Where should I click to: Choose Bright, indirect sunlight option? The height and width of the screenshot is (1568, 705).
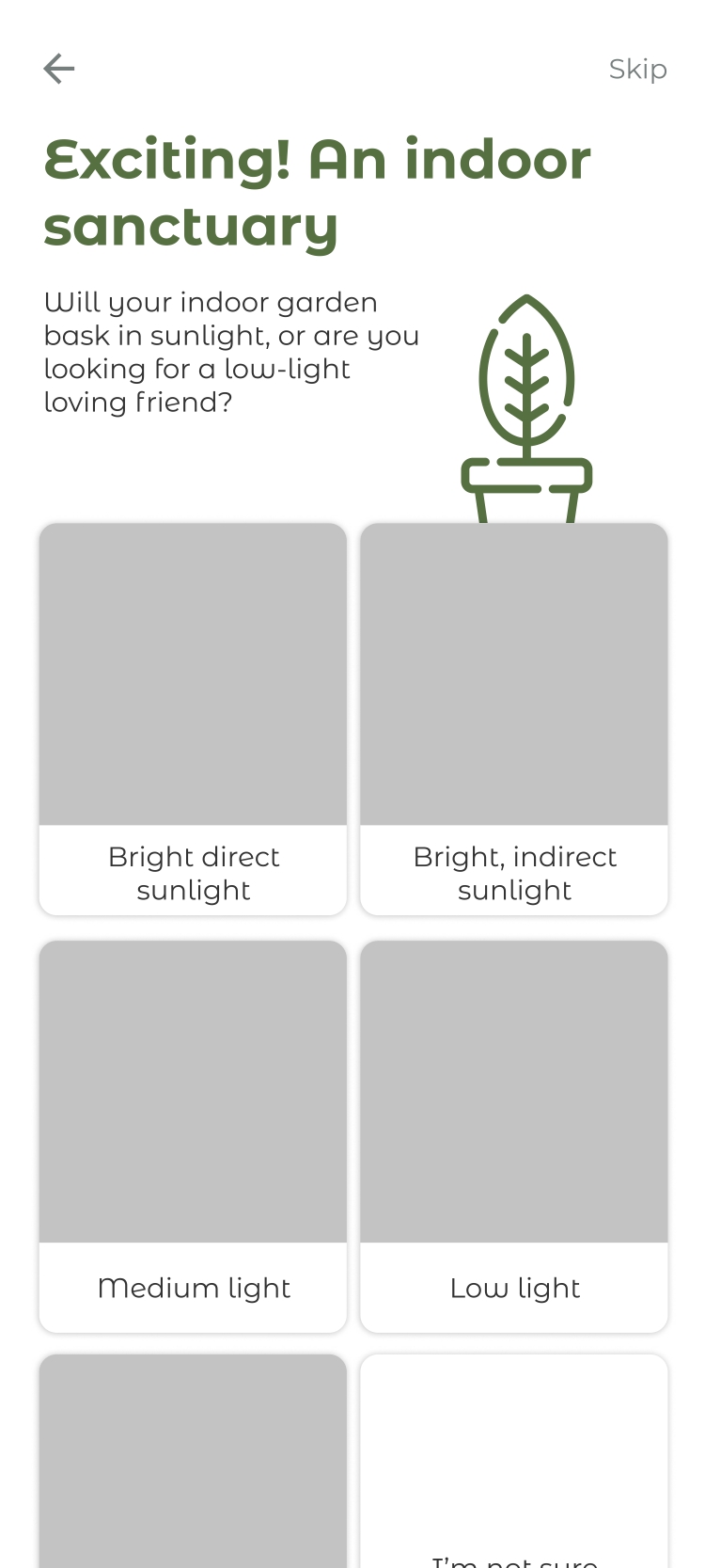[514, 720]
